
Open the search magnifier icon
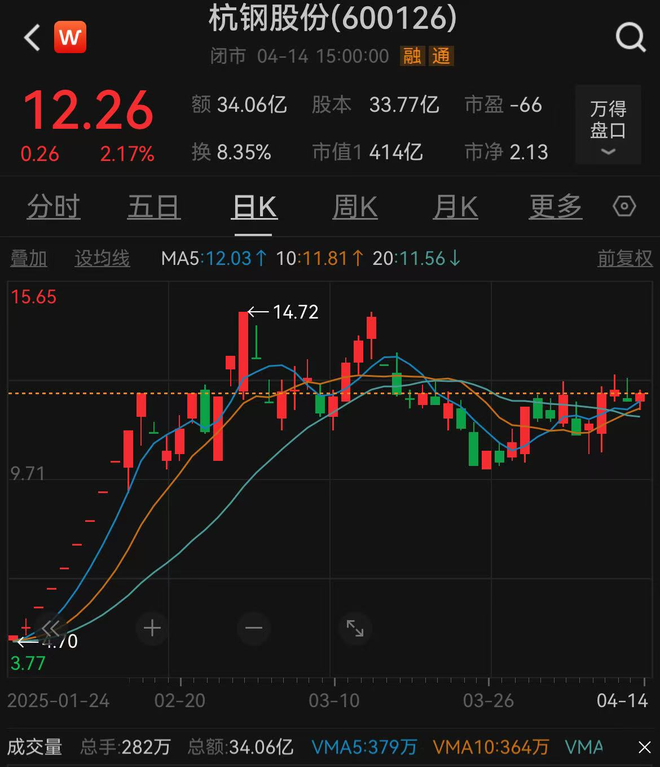(x=631, y=38)
